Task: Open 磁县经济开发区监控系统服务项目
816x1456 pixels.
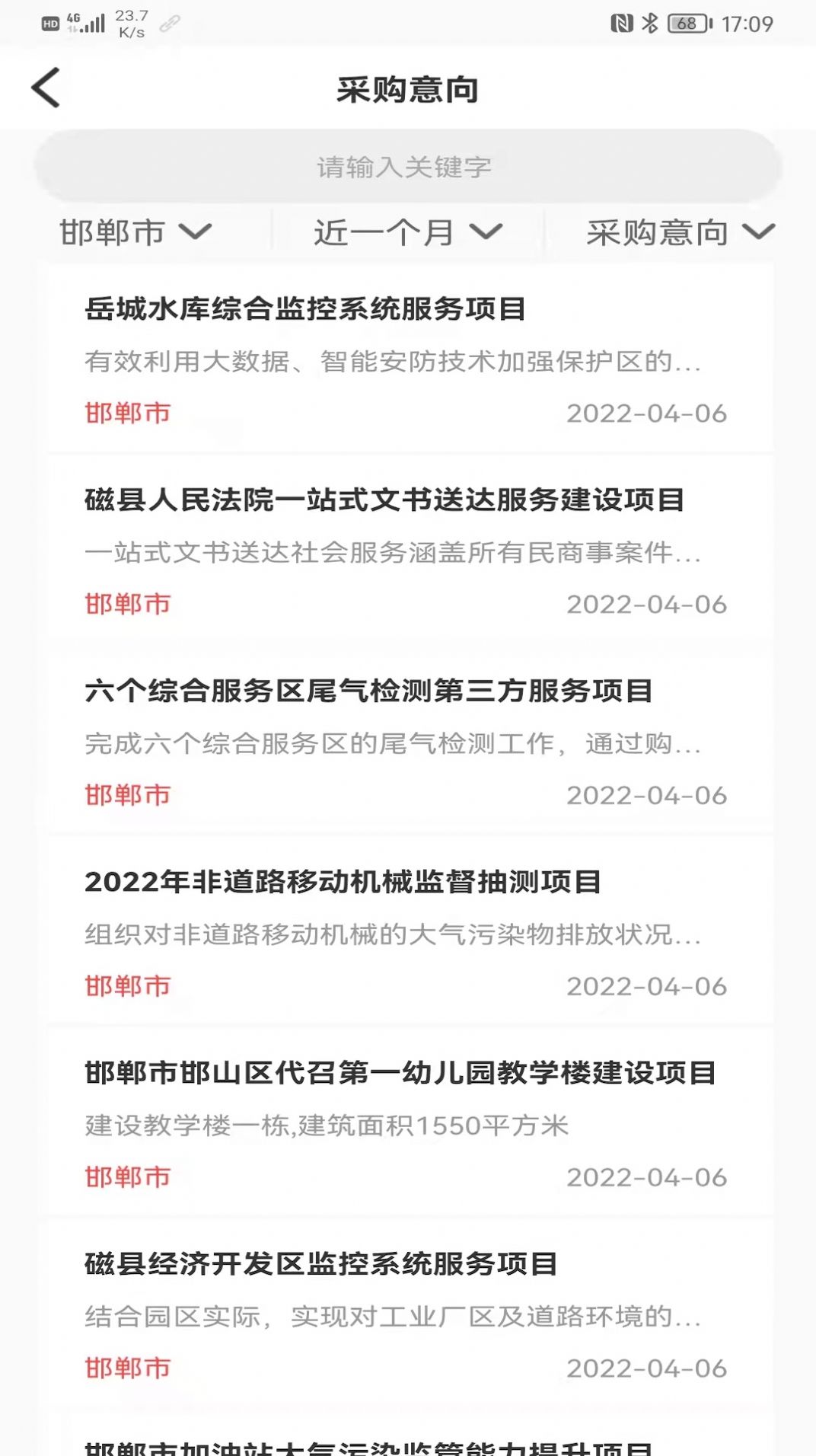Action: [x=321, y=1264]
